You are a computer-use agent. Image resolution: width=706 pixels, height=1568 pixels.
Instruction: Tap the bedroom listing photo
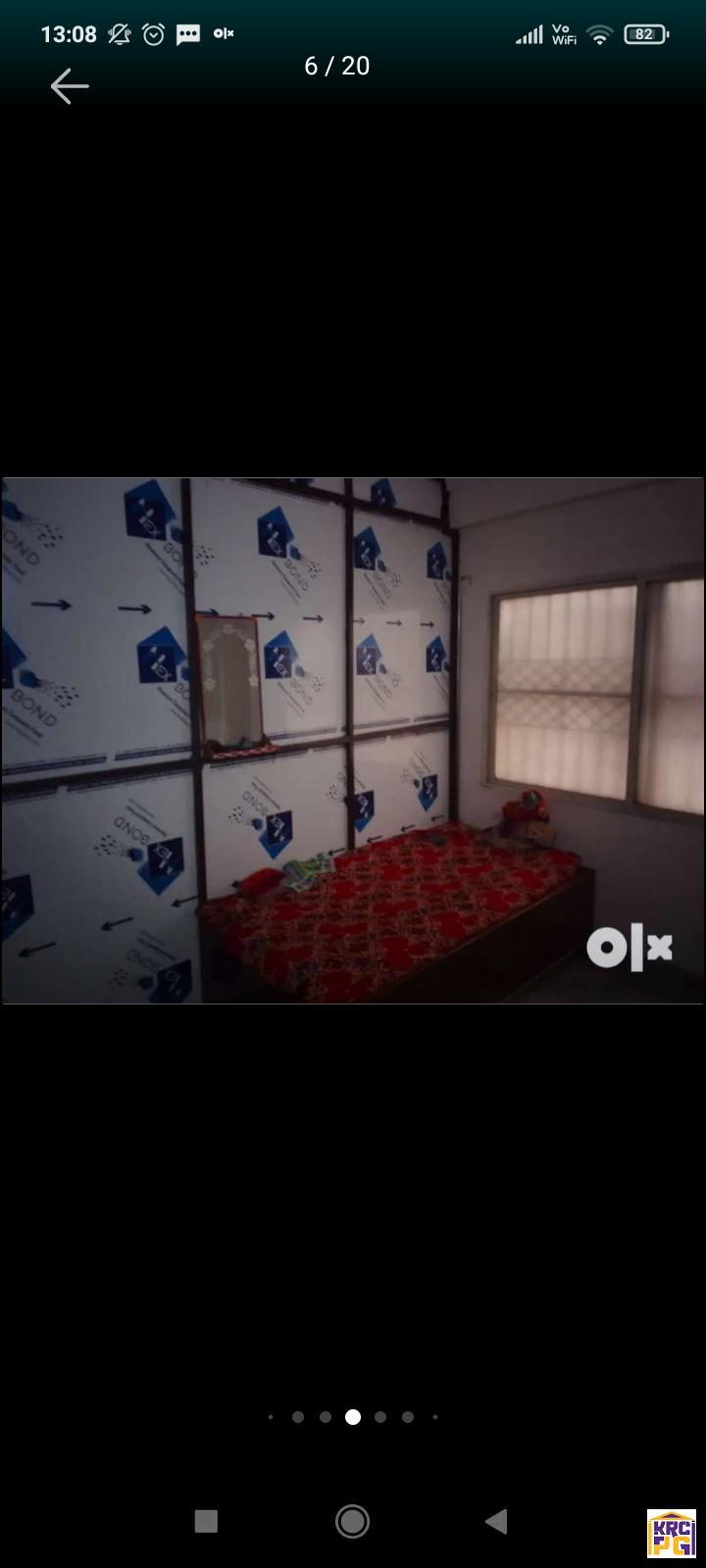coord(353,741)
